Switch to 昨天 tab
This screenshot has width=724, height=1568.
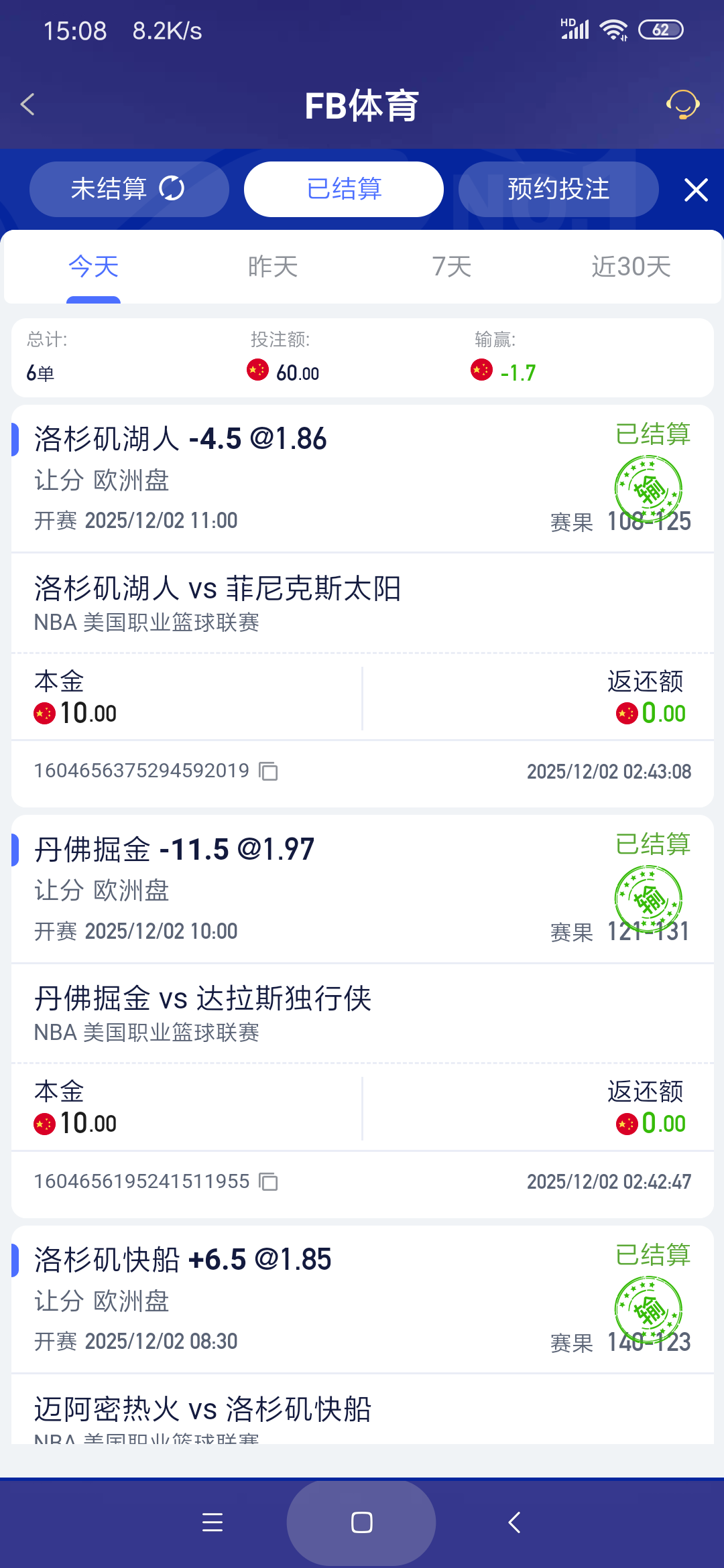(272, 266)
